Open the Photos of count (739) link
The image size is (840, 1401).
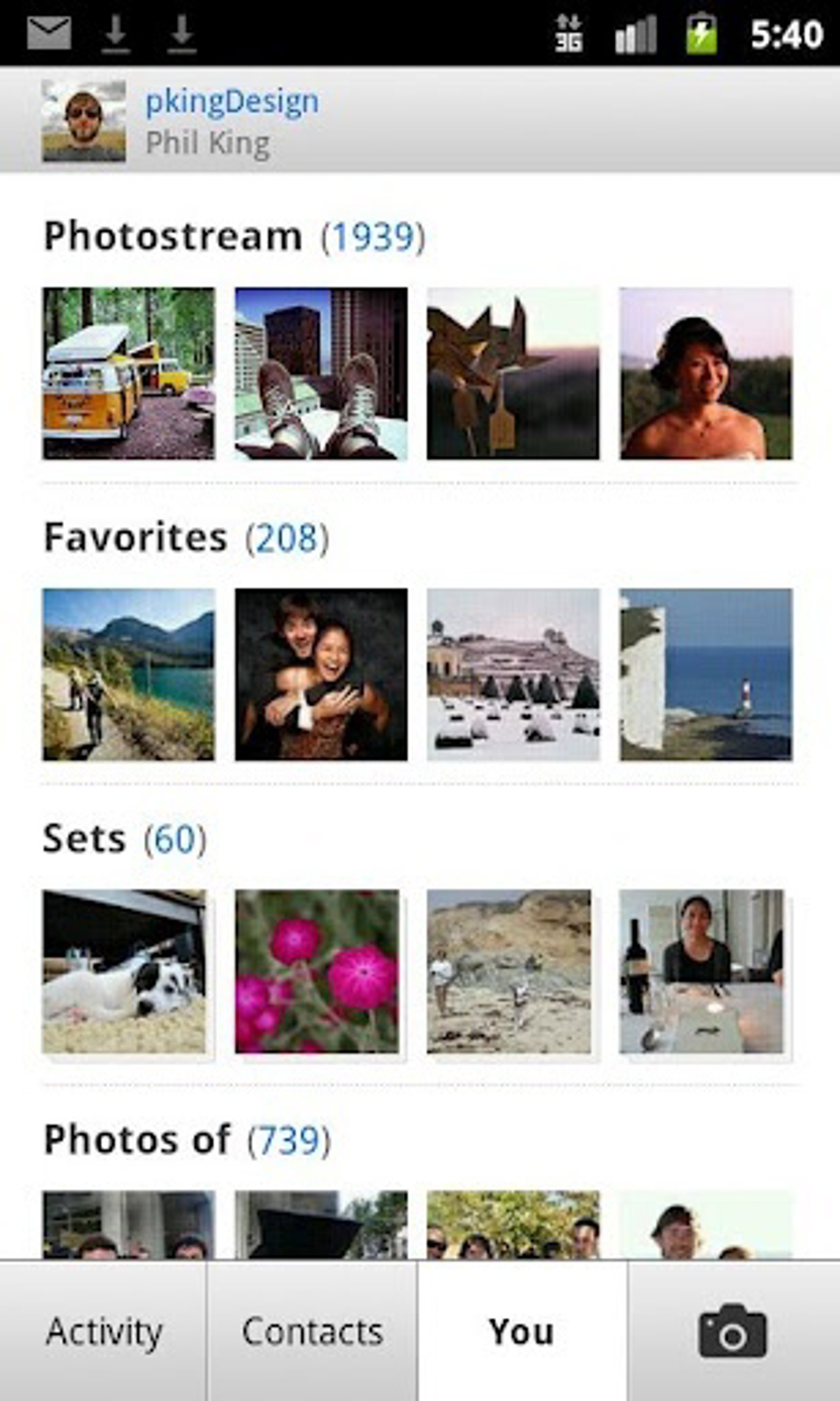289,1140
